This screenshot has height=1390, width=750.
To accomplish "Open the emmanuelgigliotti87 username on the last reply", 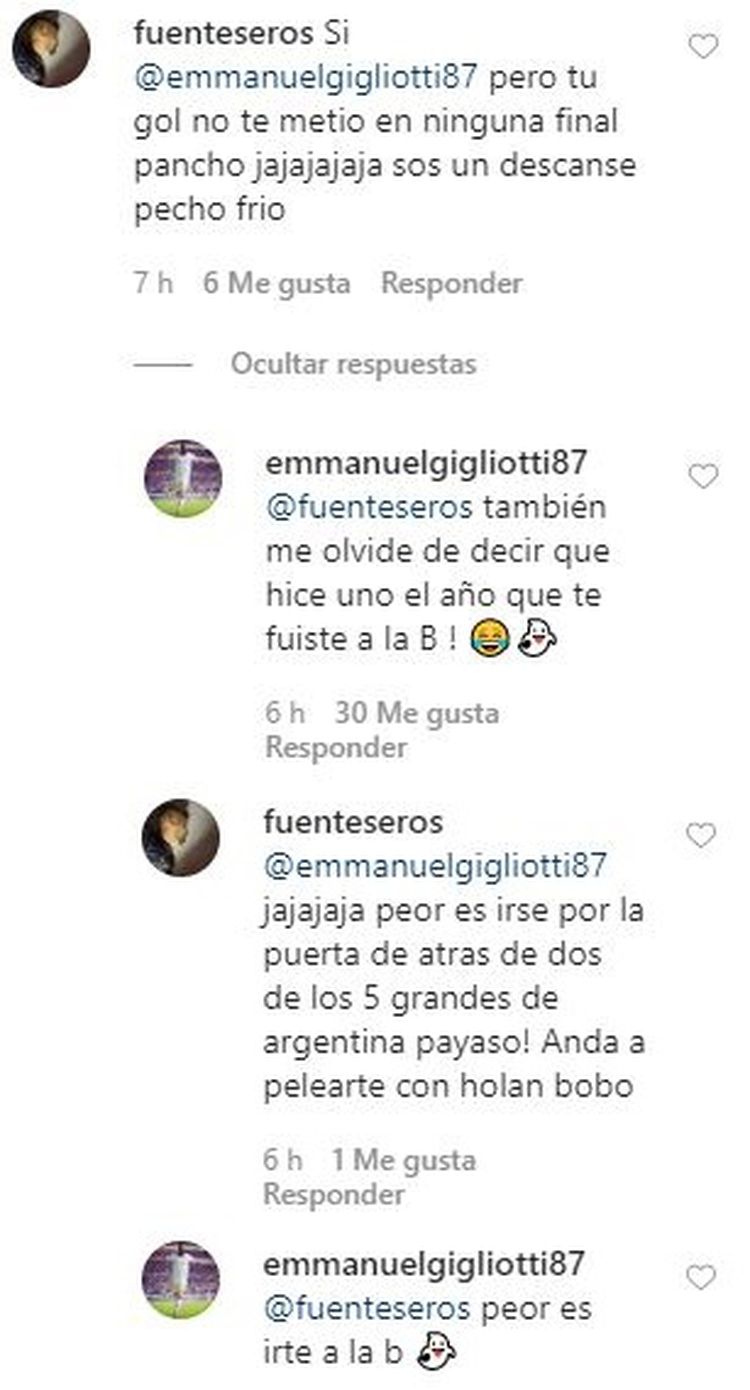I will pyautogui.click(x=423, y=1264).
